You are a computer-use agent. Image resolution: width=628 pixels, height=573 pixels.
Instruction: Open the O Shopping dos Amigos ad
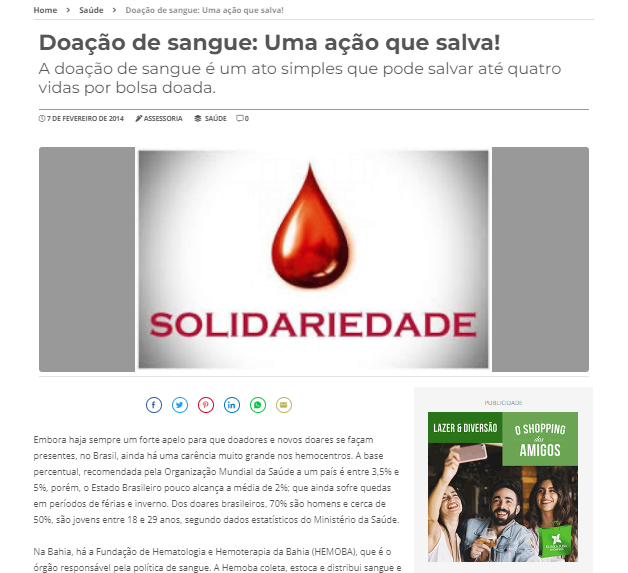[x=502, y=487]
